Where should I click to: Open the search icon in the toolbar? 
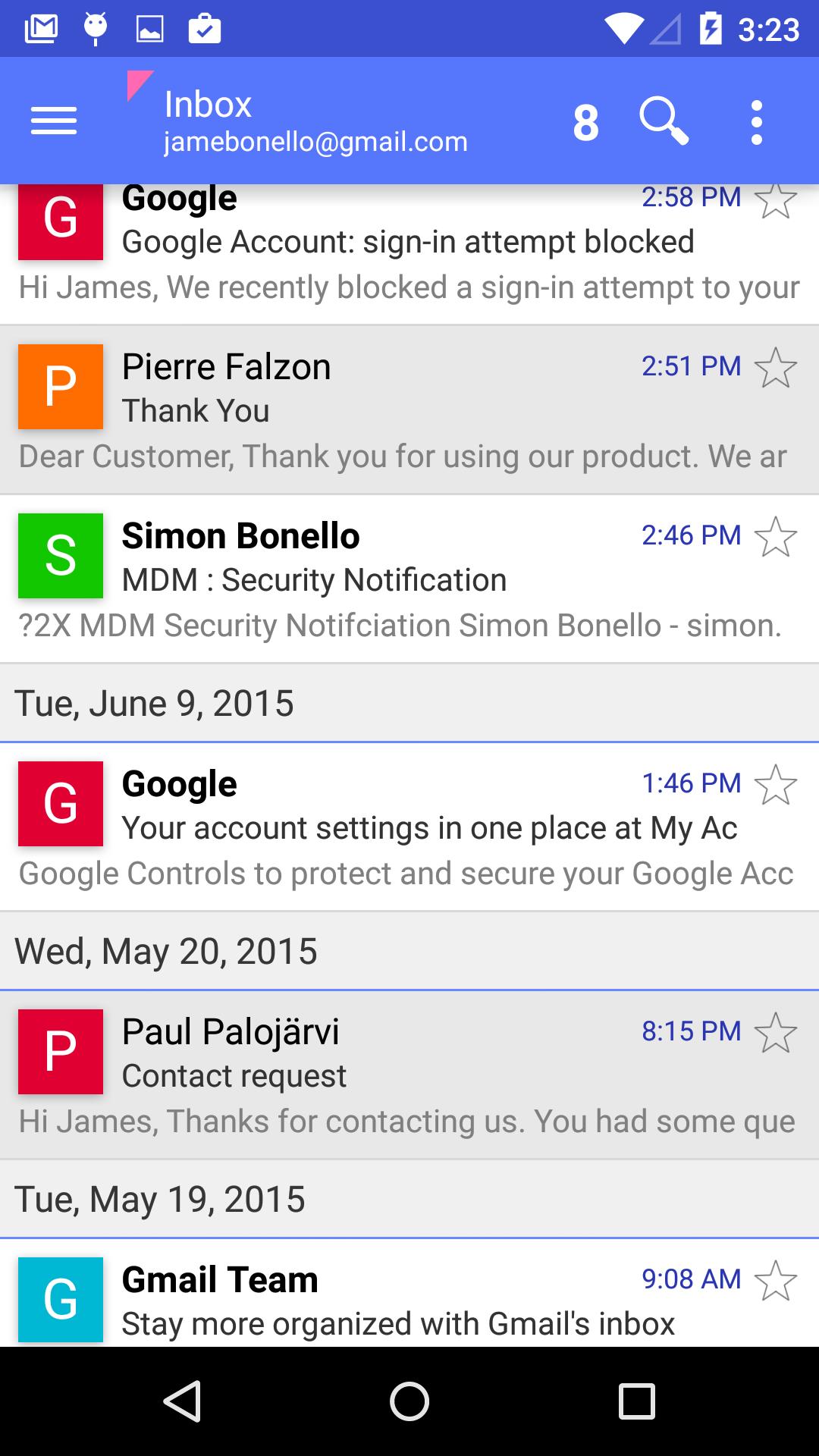pyautogui.click(x=664, y=121)
